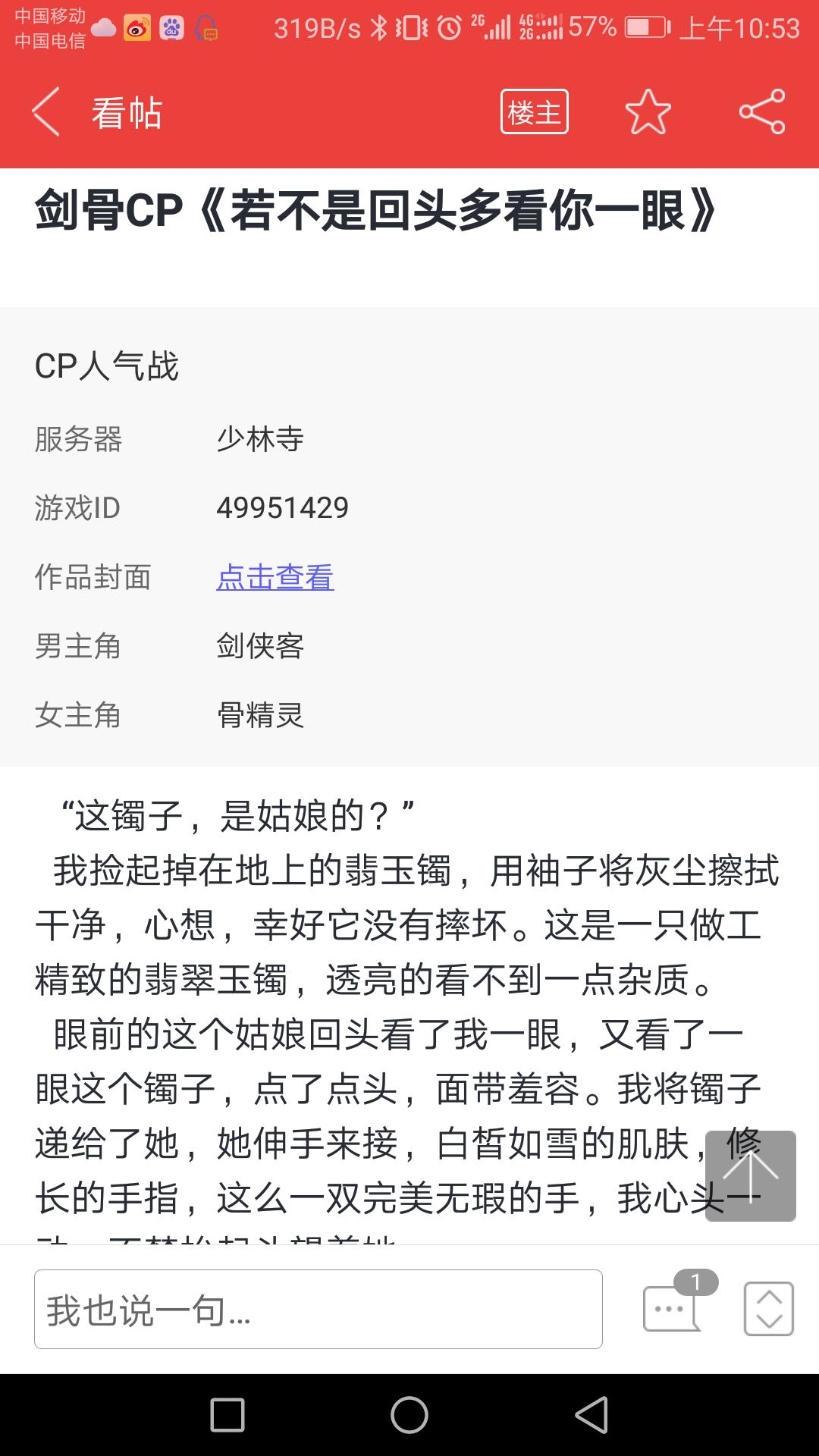
Task: Open the recent apps overview
Action: point(227,1415)
